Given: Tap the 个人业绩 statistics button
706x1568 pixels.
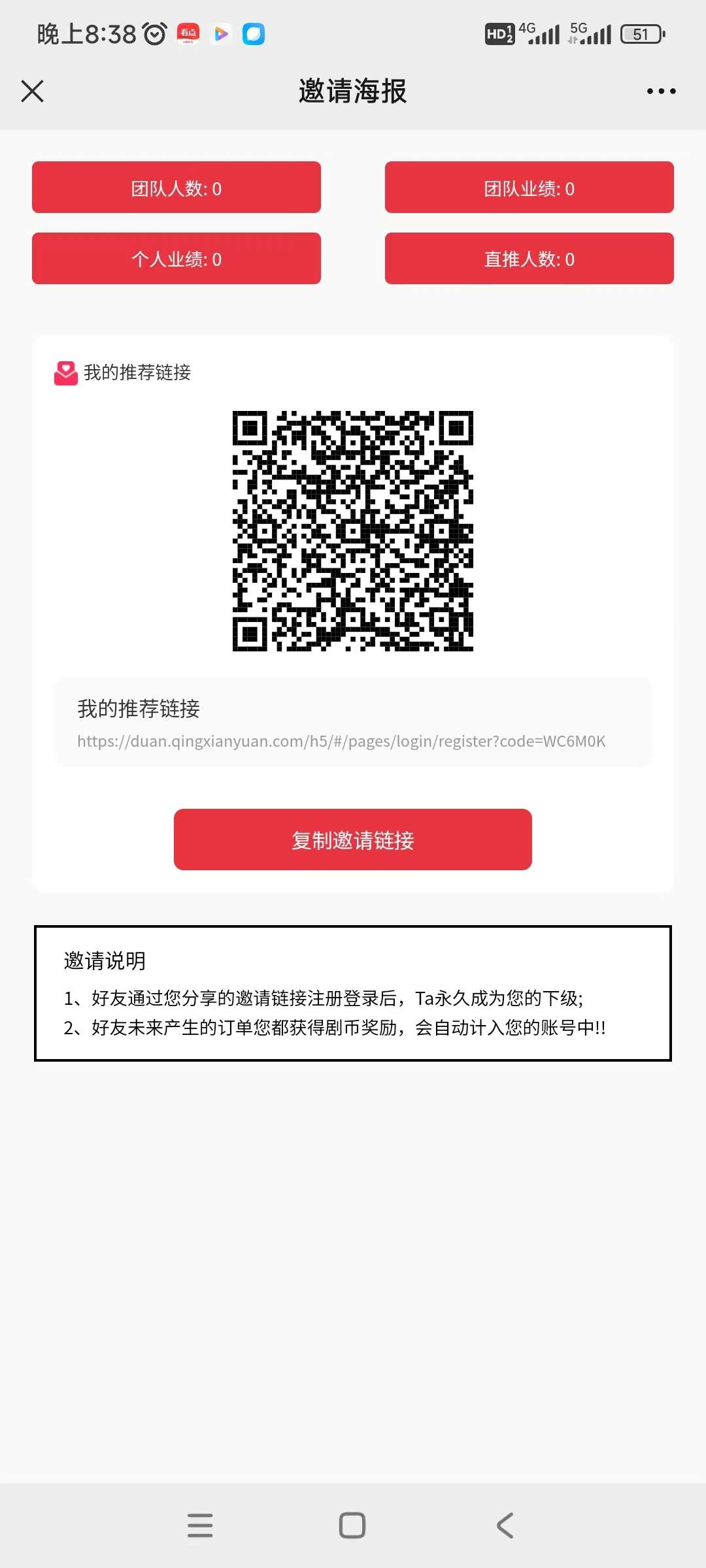Looking at the screenshot, I should [x=176, y=258].
